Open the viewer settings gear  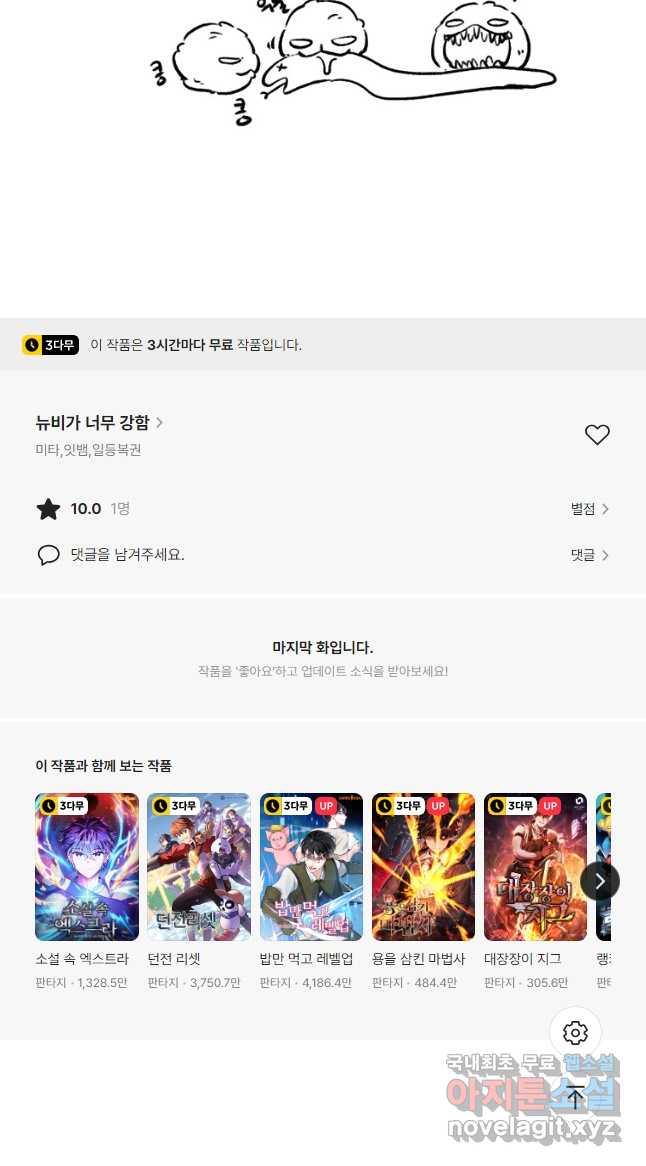[x=575, y=1033]
